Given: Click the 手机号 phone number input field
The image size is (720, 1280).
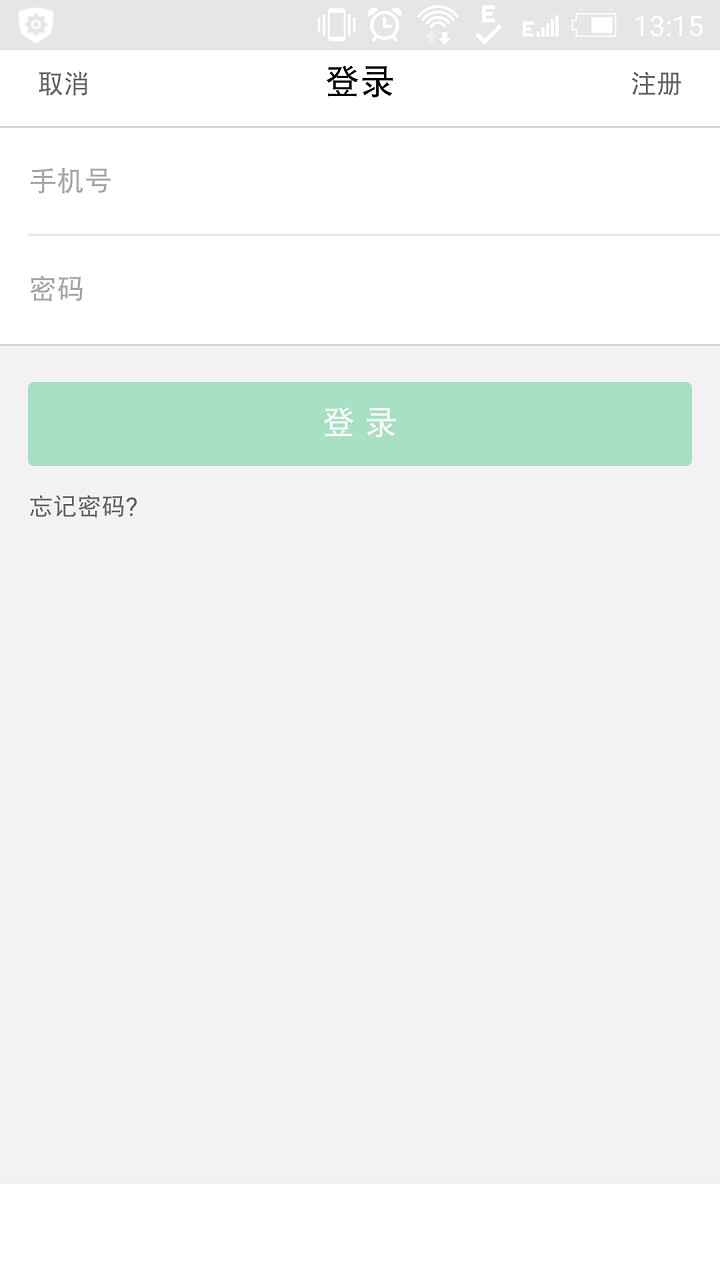Looking at the screenshot, I should point(360,181).
